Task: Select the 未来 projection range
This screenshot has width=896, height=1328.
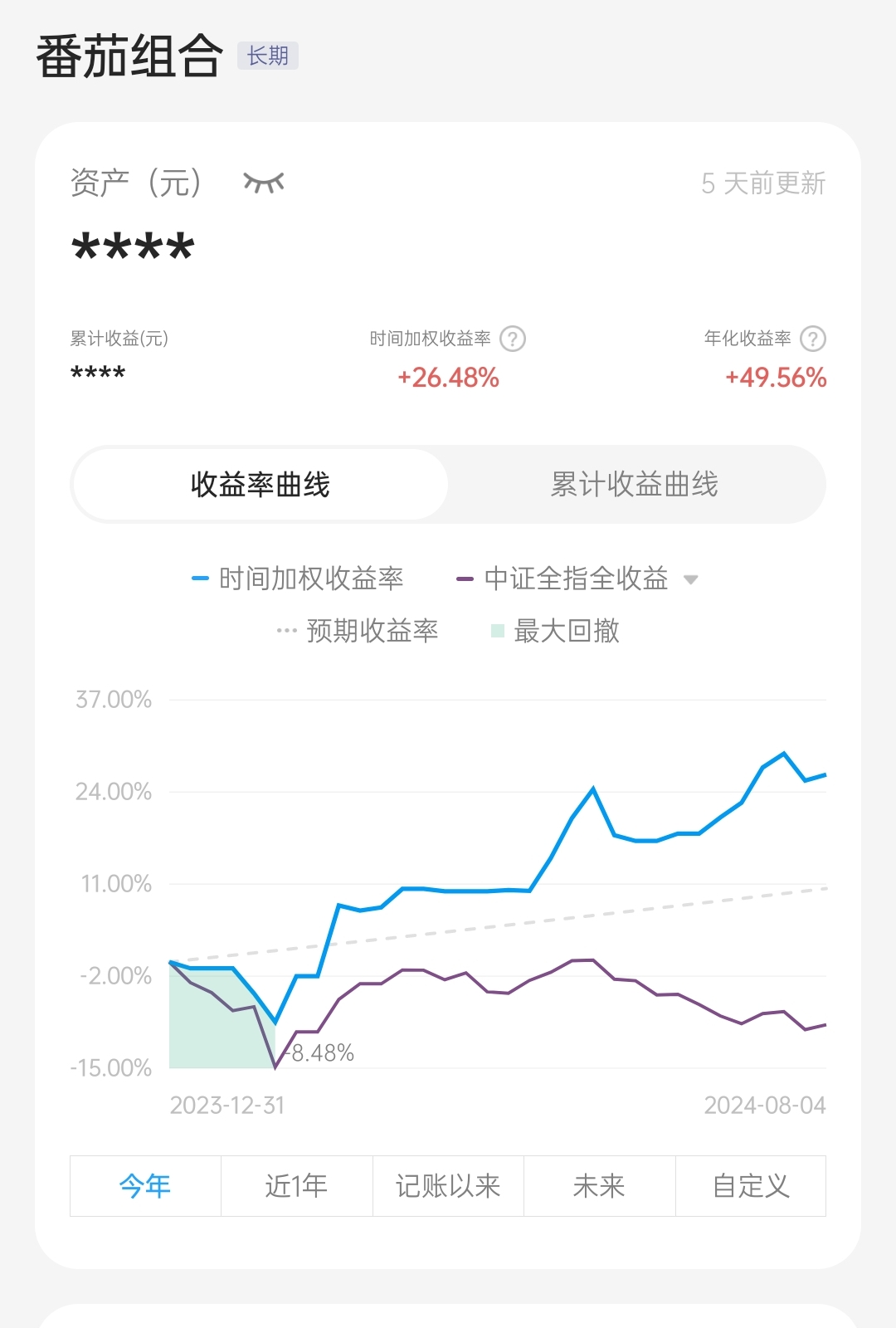Action: (x=599, y=1186)
